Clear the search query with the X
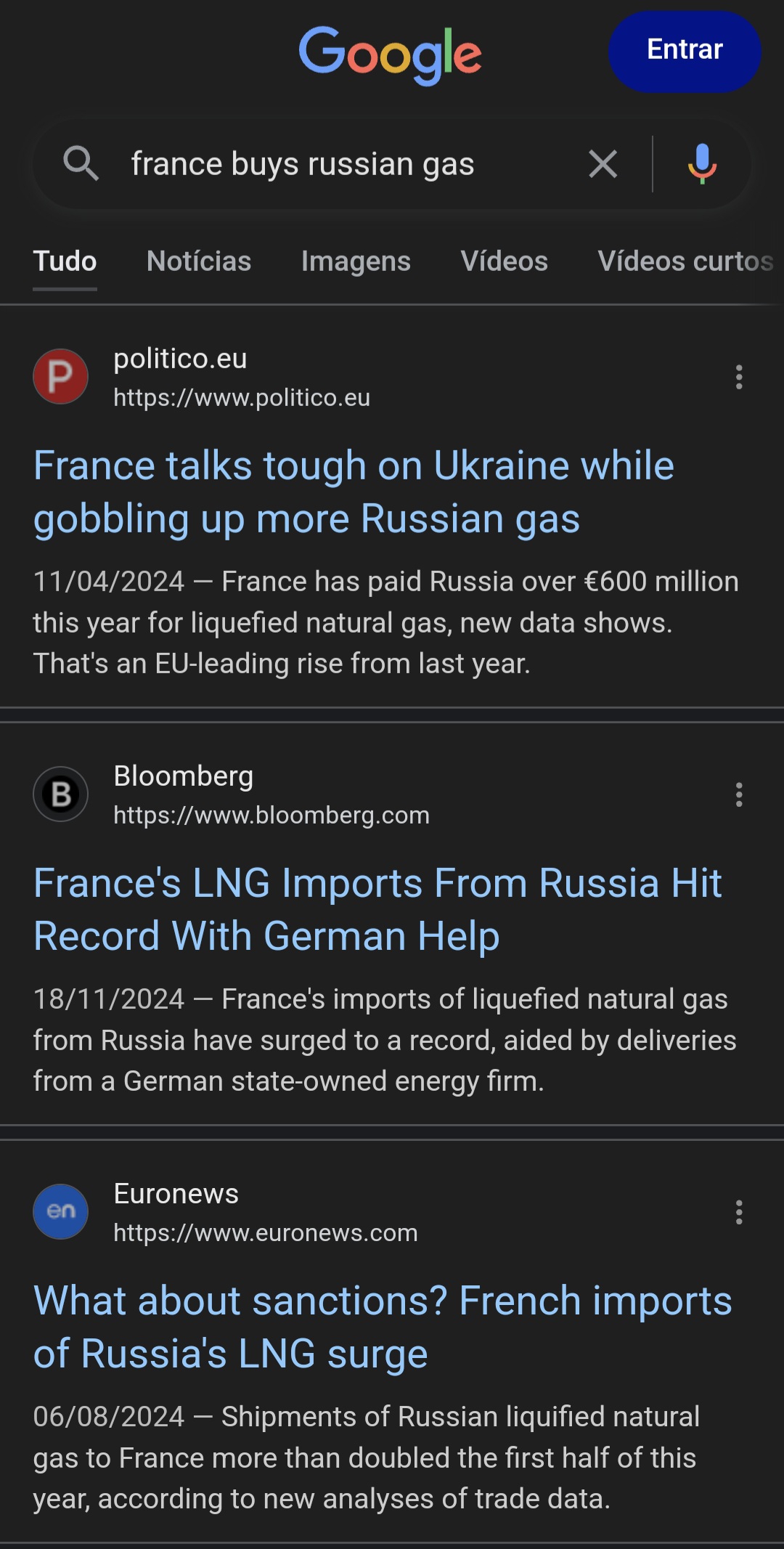Viewport: 784px width, 1549px height. click(603, 164)
